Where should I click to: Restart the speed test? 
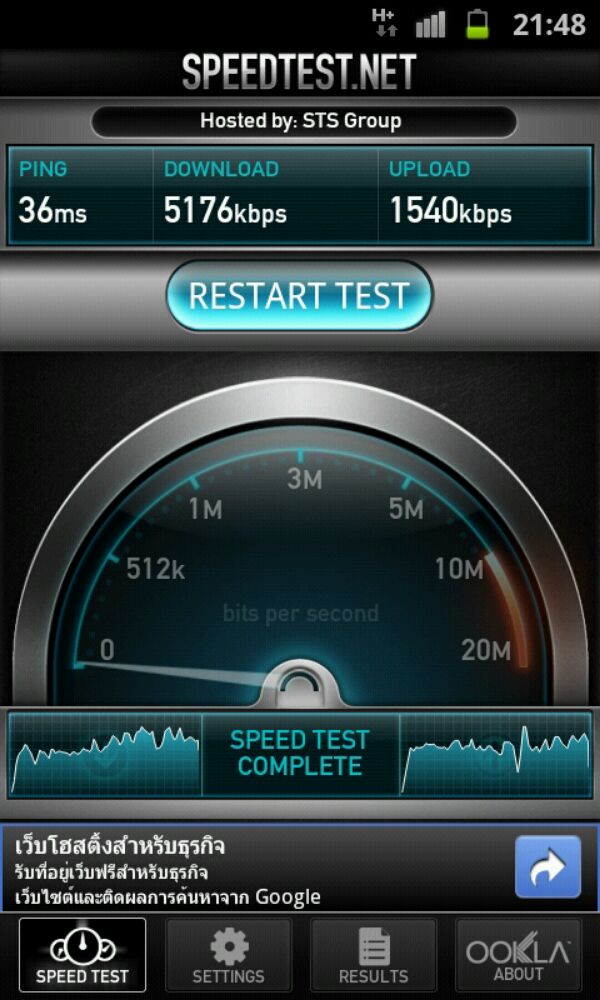pos(299,296)
